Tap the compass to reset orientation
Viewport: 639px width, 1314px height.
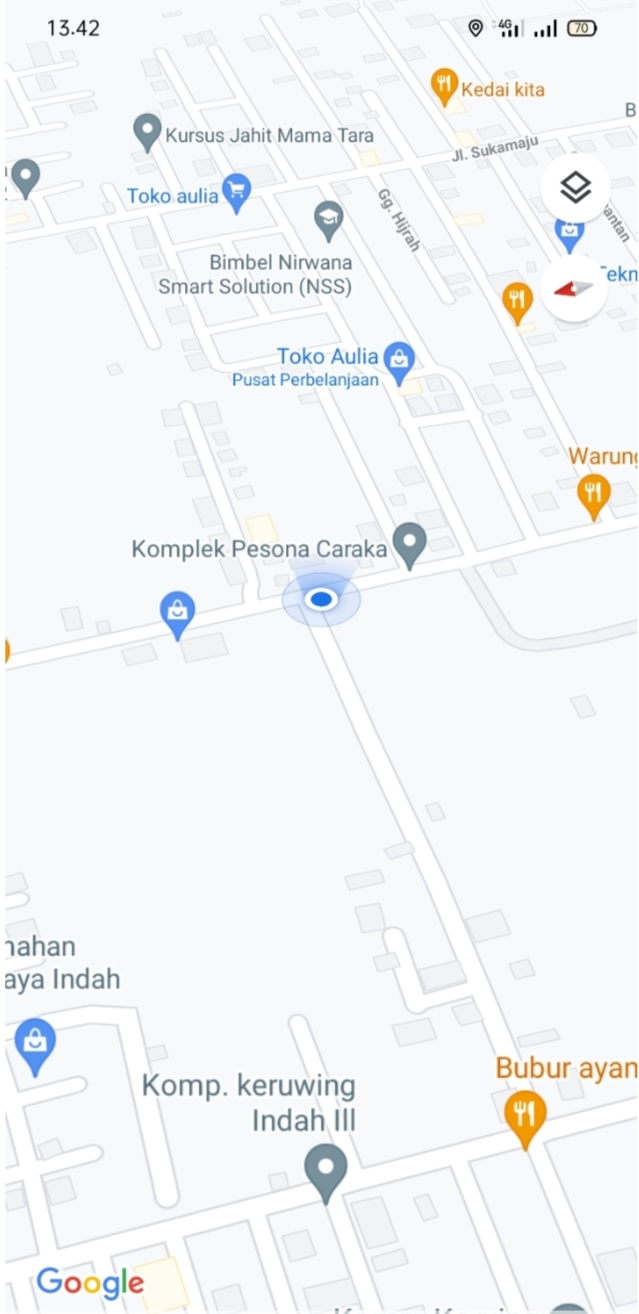[575, 289]
